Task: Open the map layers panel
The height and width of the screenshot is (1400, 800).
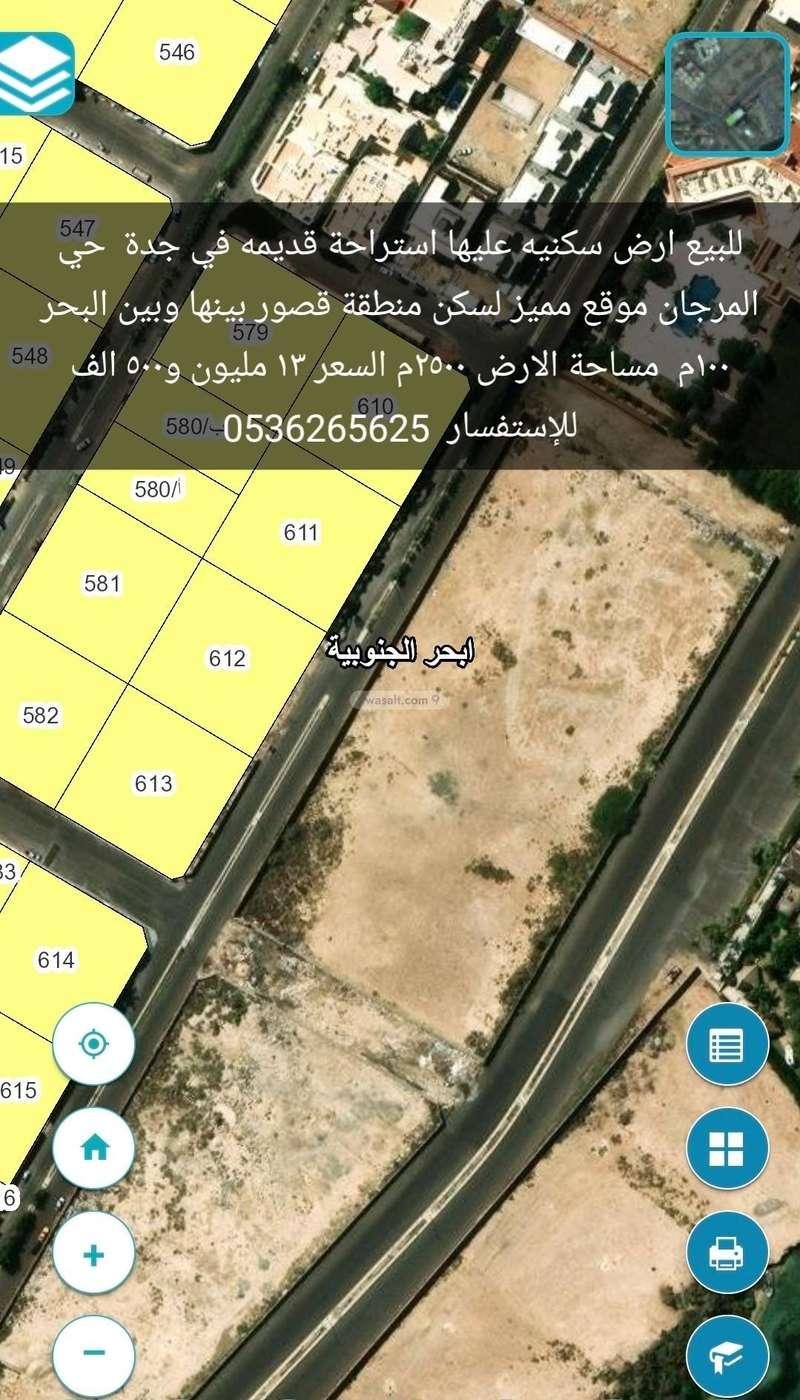Action: (x=35, y=75)
